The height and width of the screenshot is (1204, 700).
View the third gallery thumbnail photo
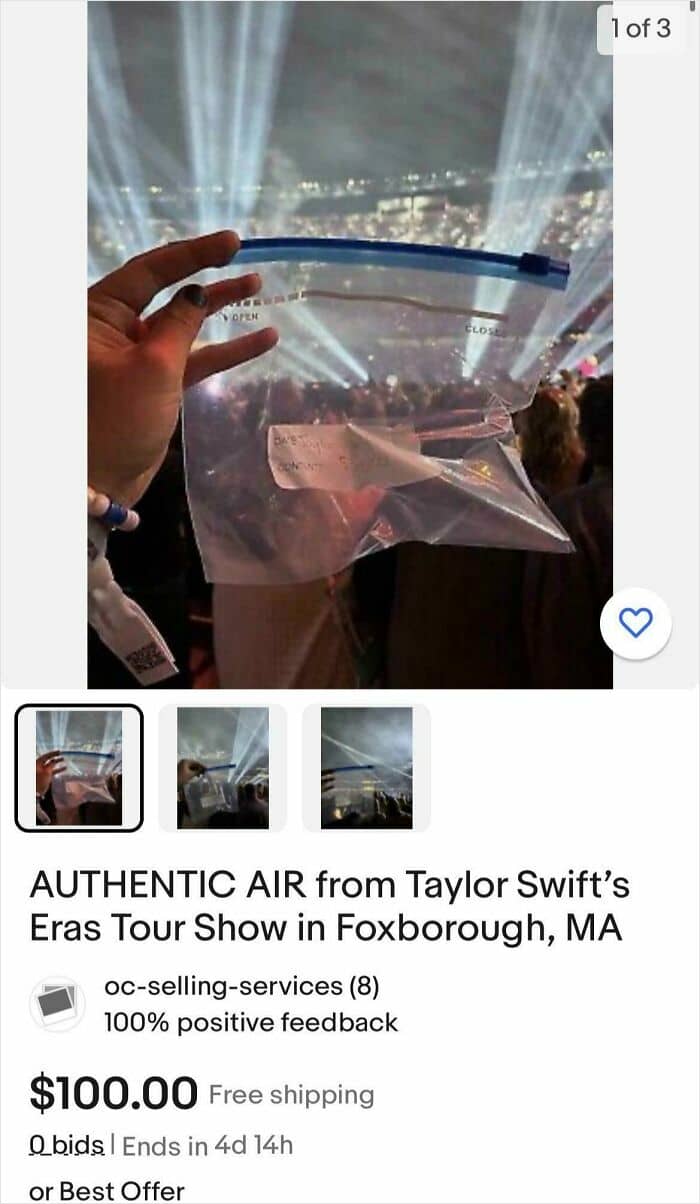pos(366,768)
